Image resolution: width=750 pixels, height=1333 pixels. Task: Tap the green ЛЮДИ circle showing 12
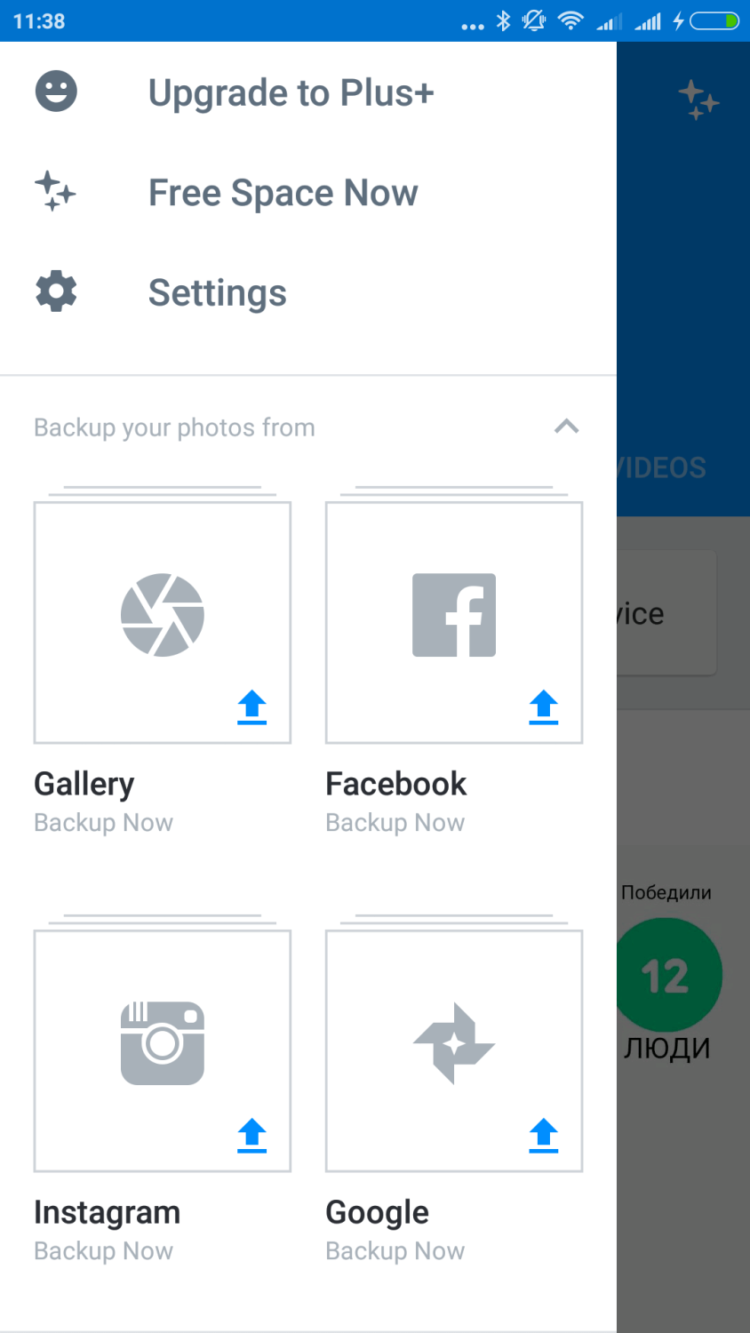tap(668, 975)
